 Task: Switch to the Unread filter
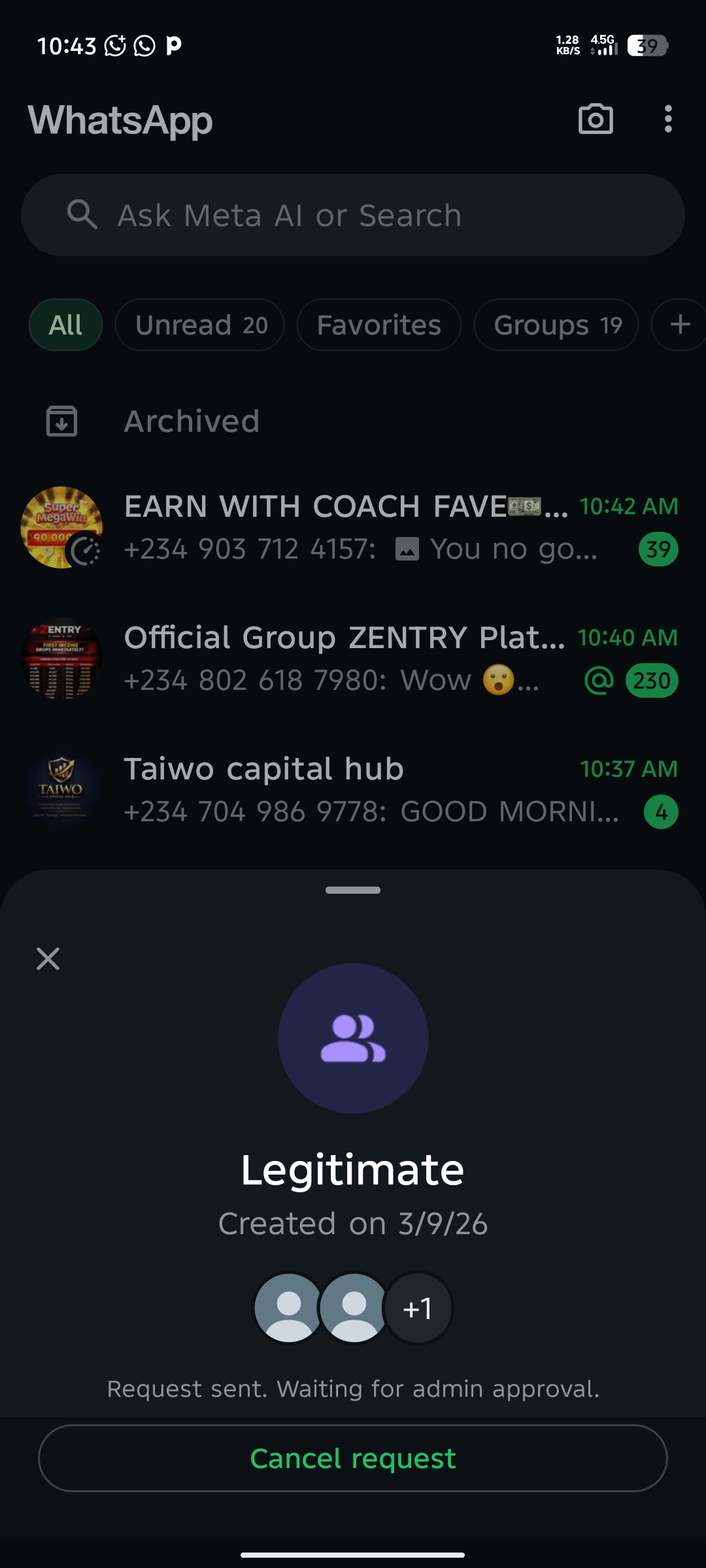(x=200, y=325)
